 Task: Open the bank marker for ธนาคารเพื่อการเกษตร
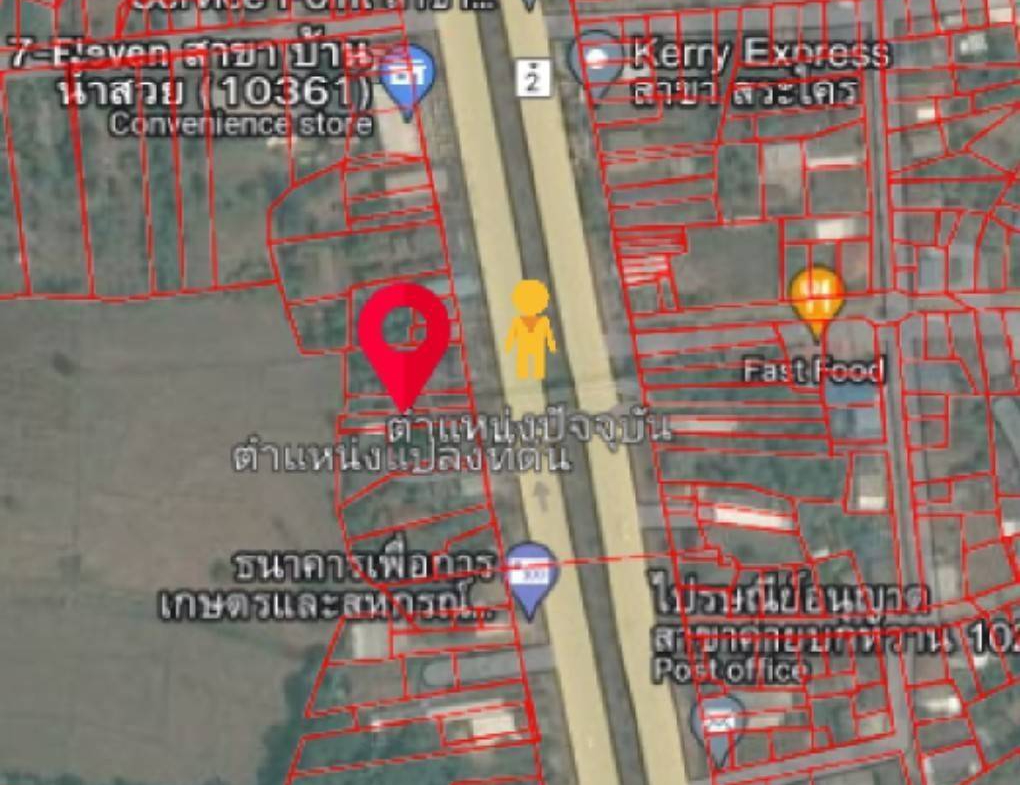530,577
